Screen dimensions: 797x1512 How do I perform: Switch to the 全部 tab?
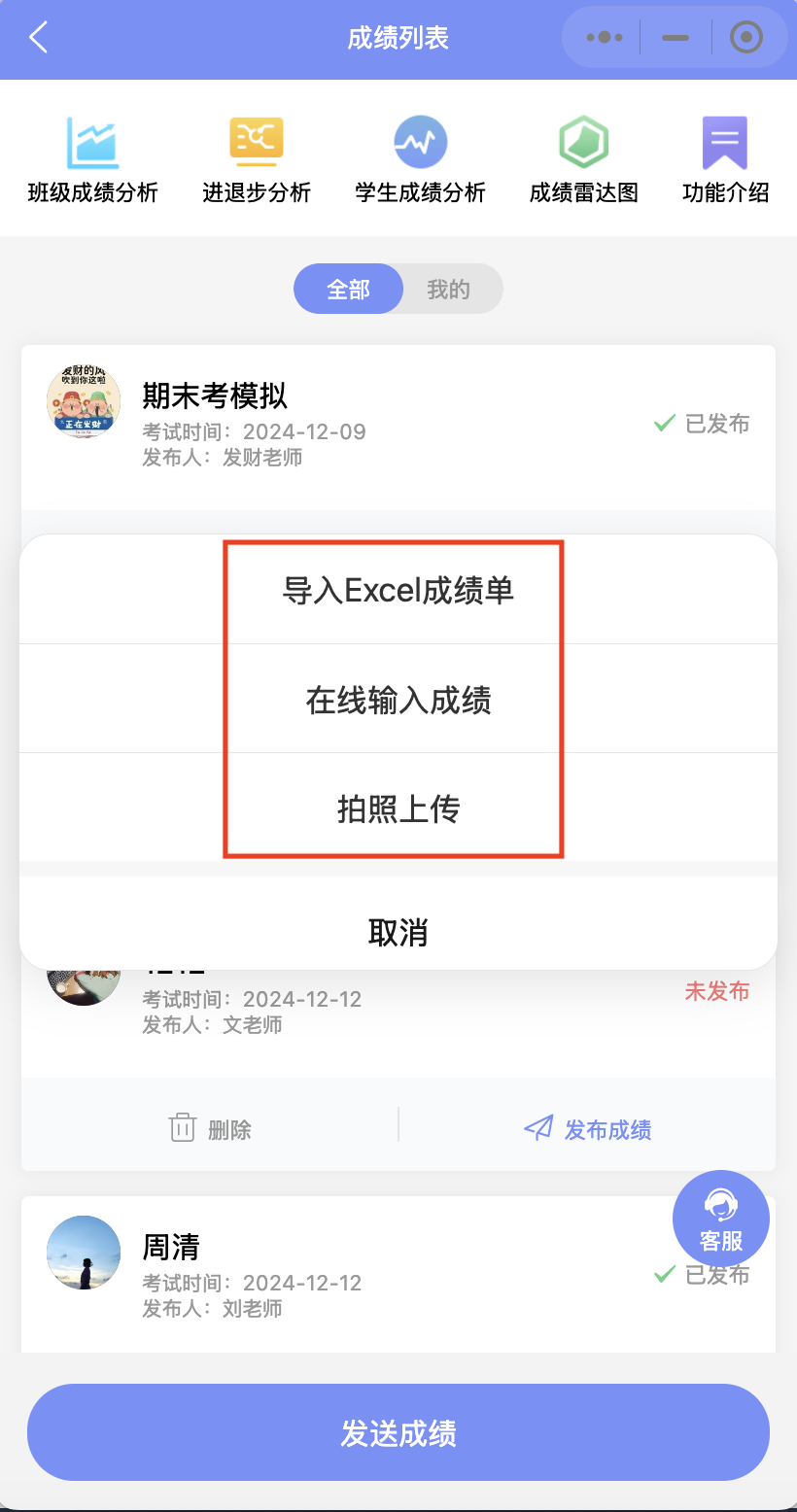coord(348,289)
